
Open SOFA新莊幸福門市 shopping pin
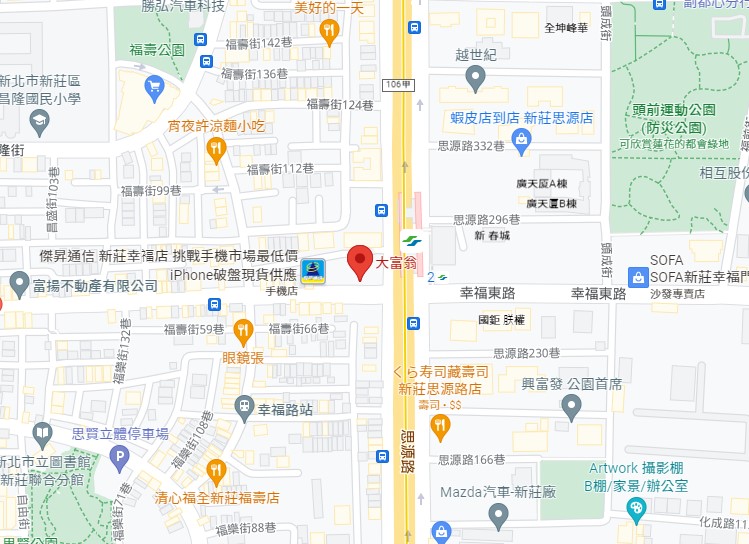[x=637, y=276]
